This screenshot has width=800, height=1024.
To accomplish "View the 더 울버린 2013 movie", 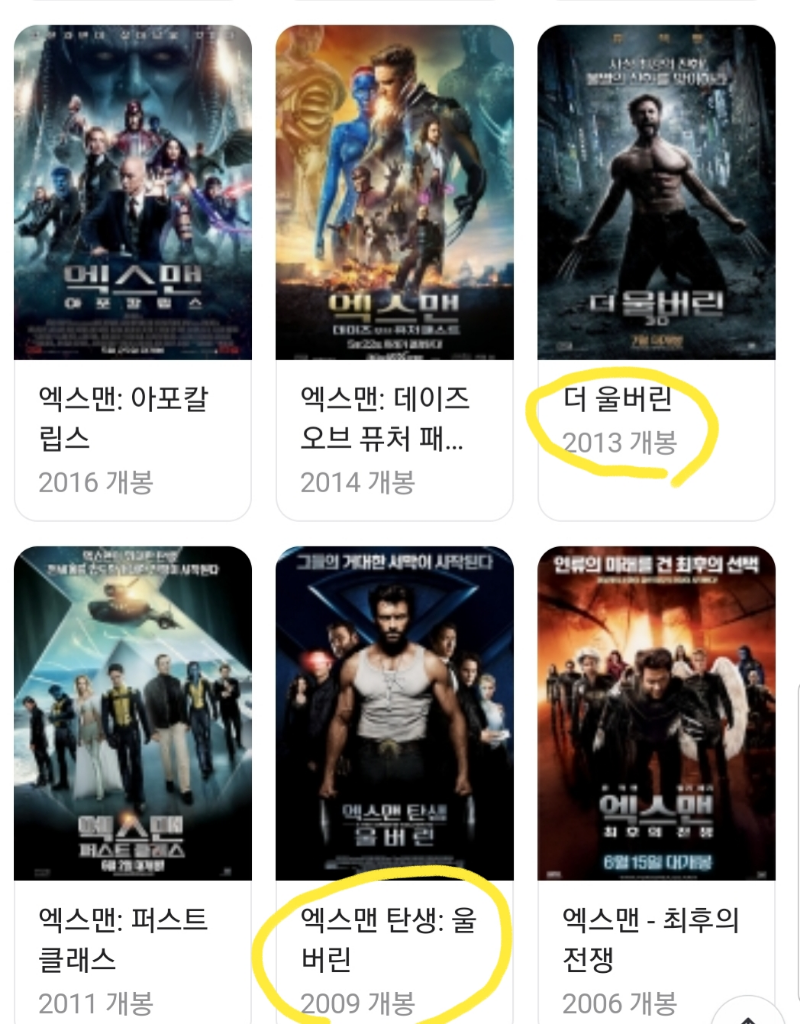I will tap(656, 270).
